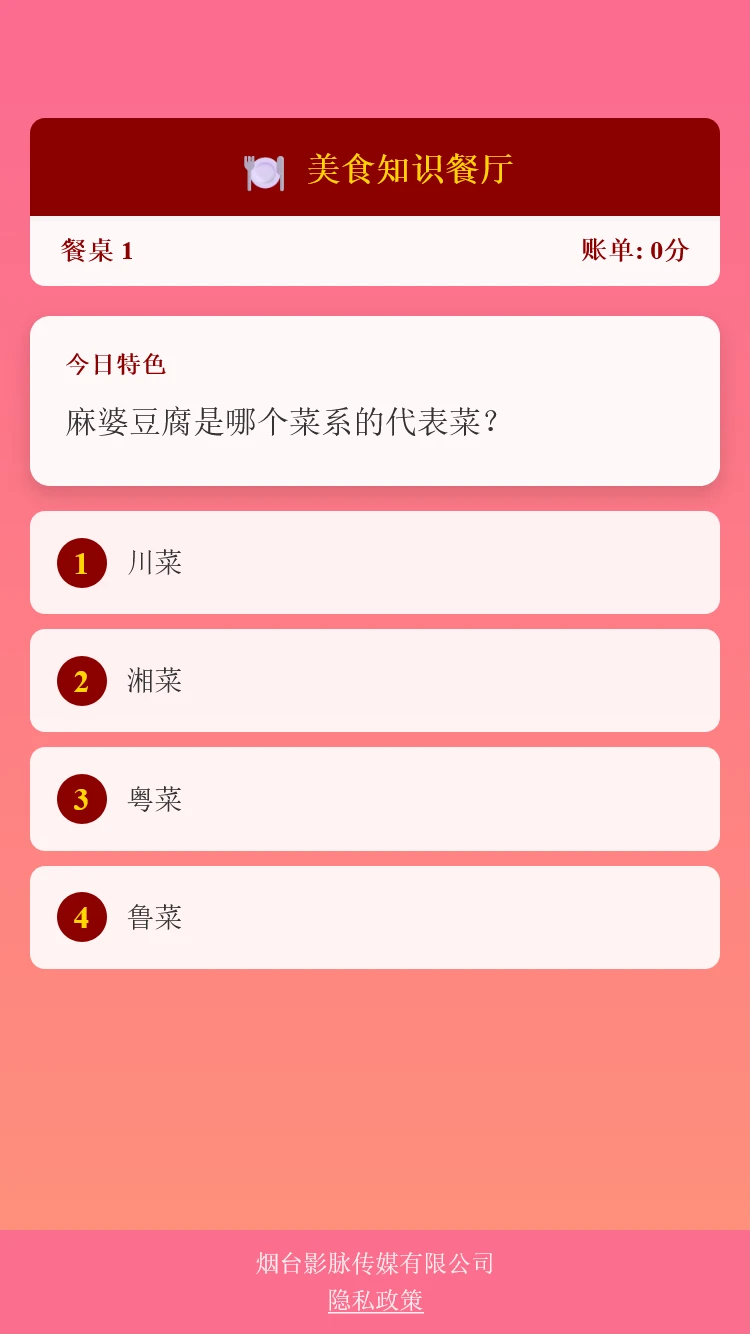
Task: Click the red numbered badge 3 beside 粤菜
Action: coord(81,799)
